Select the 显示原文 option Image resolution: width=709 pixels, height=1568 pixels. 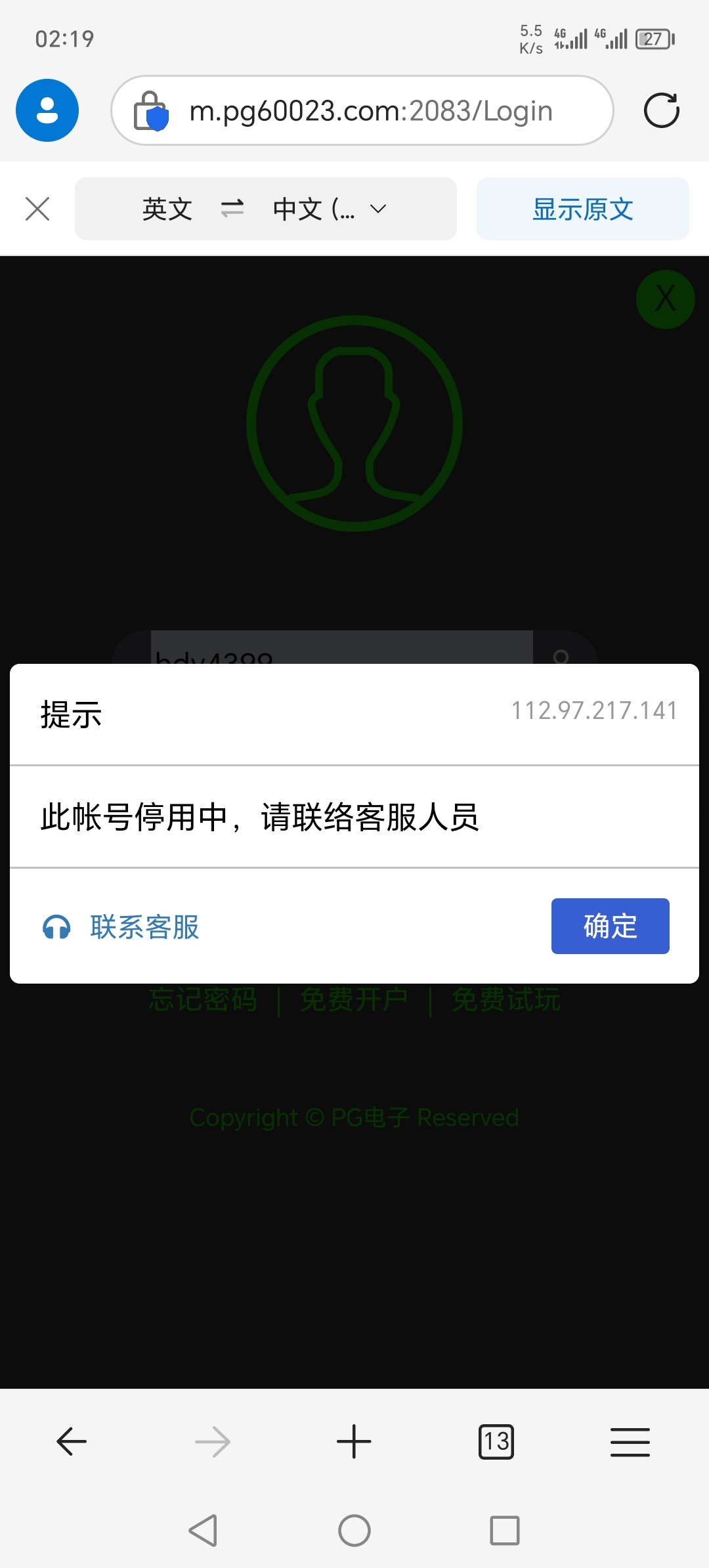click(582, 209)
